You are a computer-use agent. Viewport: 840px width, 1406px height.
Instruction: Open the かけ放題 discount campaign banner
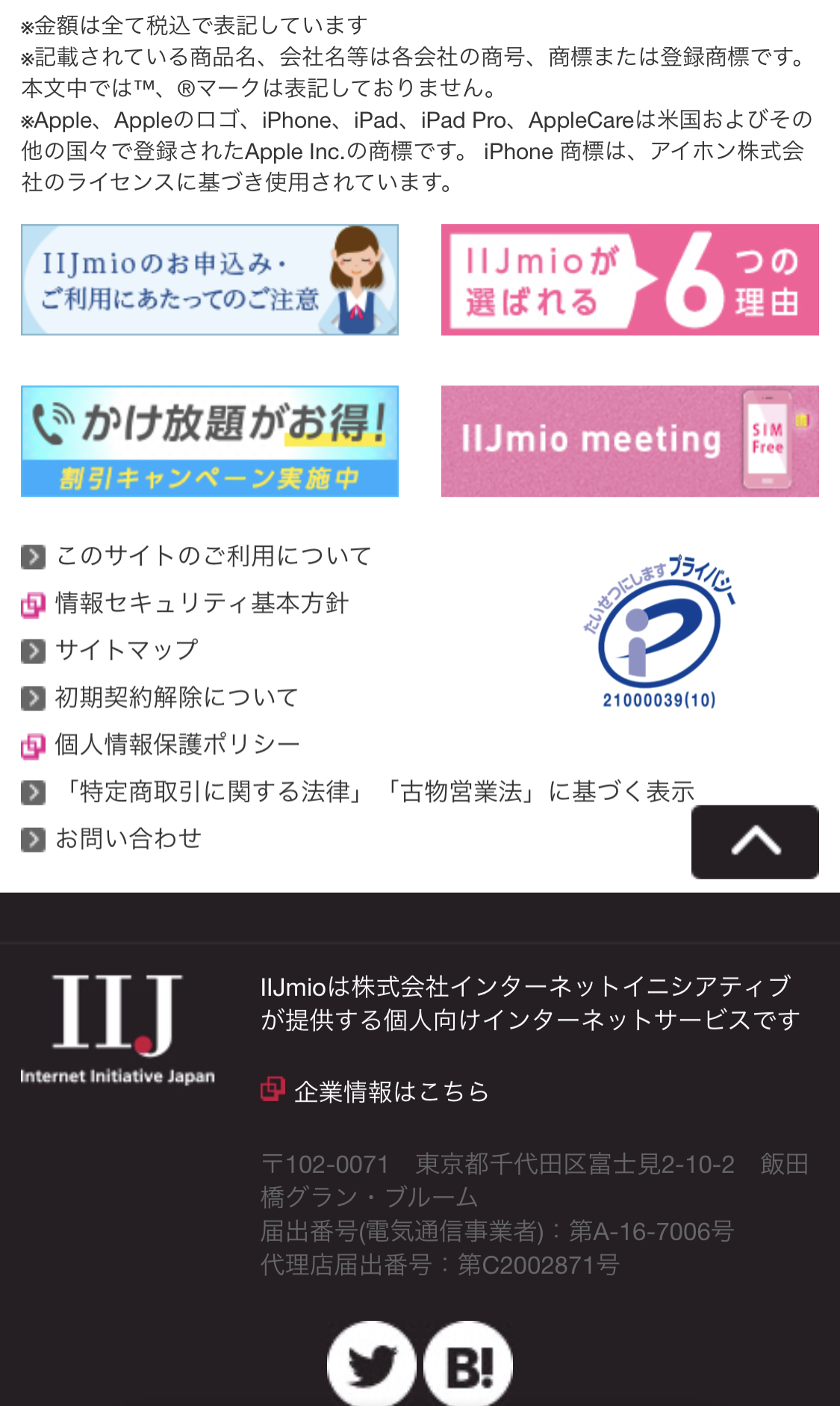click(210, 442)
